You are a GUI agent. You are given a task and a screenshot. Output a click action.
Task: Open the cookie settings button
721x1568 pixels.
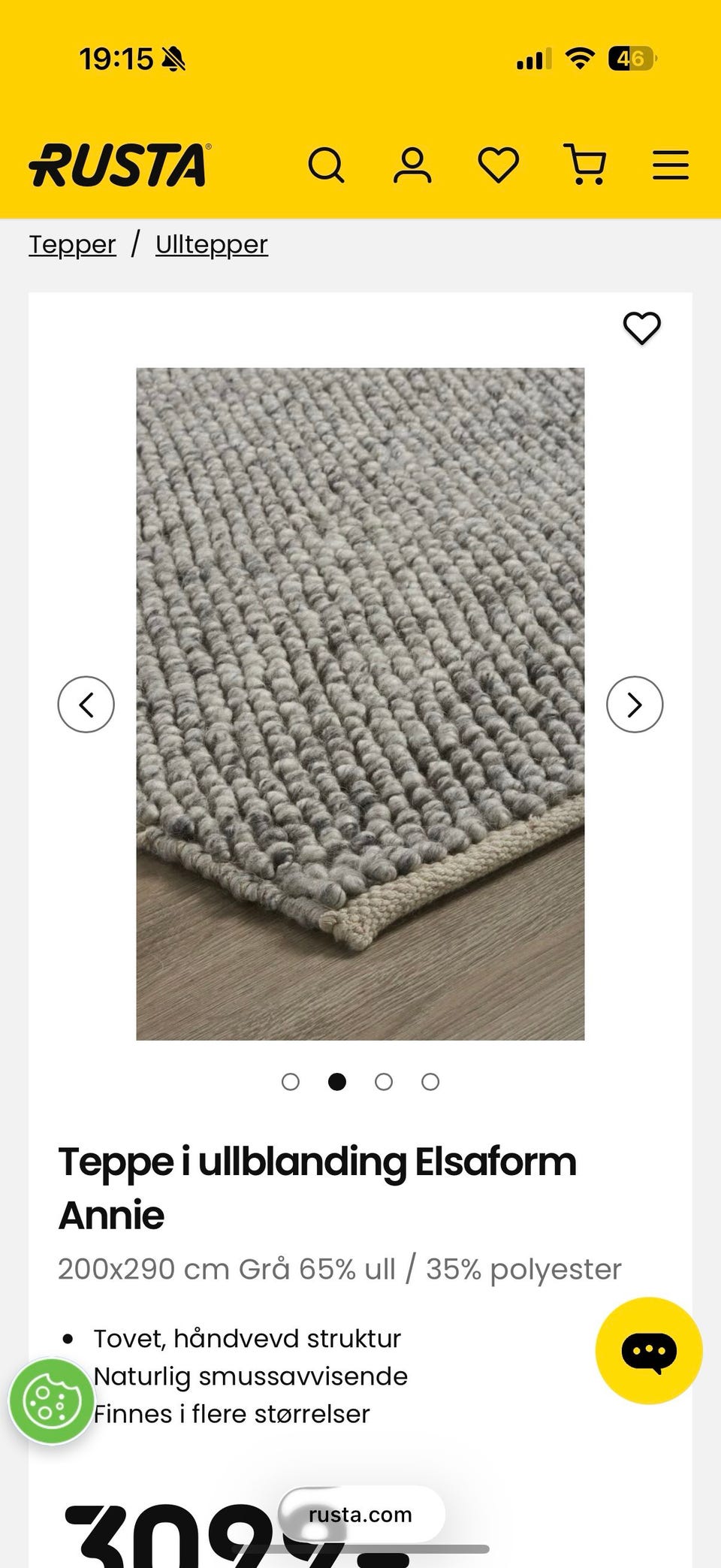click(x=51, y=1400)
